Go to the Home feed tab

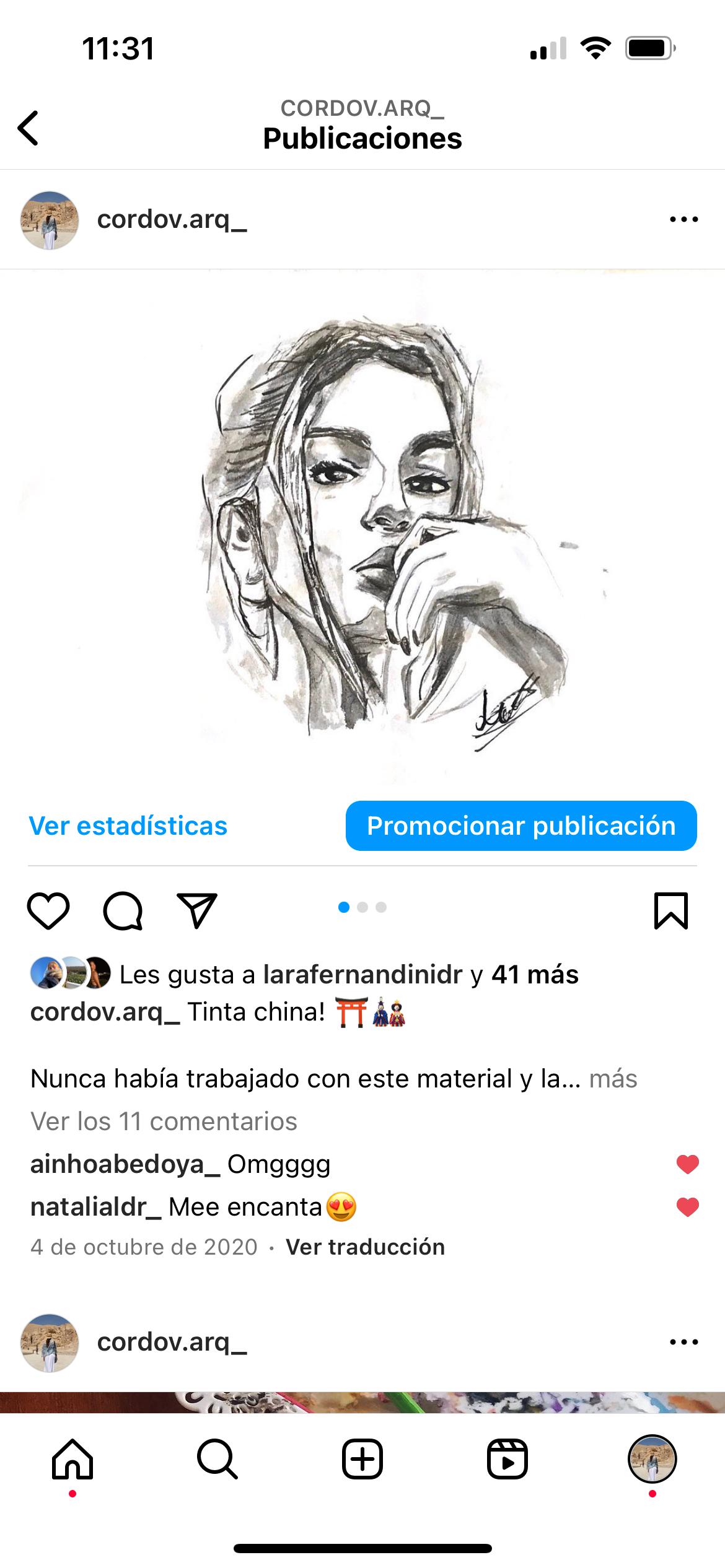(x=72, y=1460)
